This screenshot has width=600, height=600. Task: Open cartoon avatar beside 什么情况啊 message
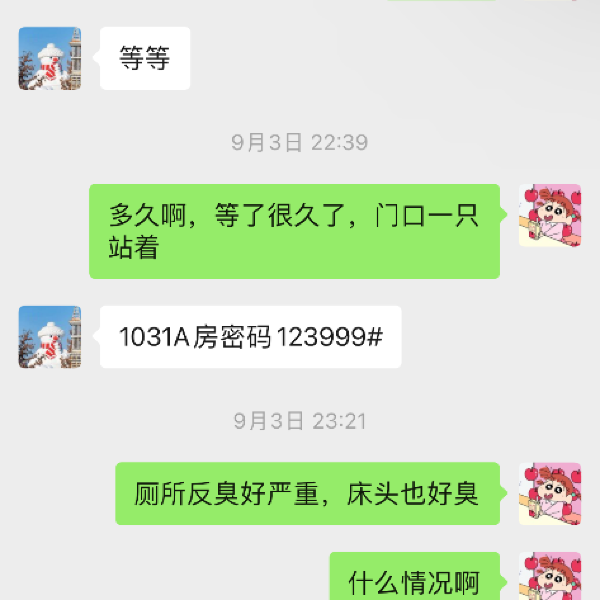point(549,577)
